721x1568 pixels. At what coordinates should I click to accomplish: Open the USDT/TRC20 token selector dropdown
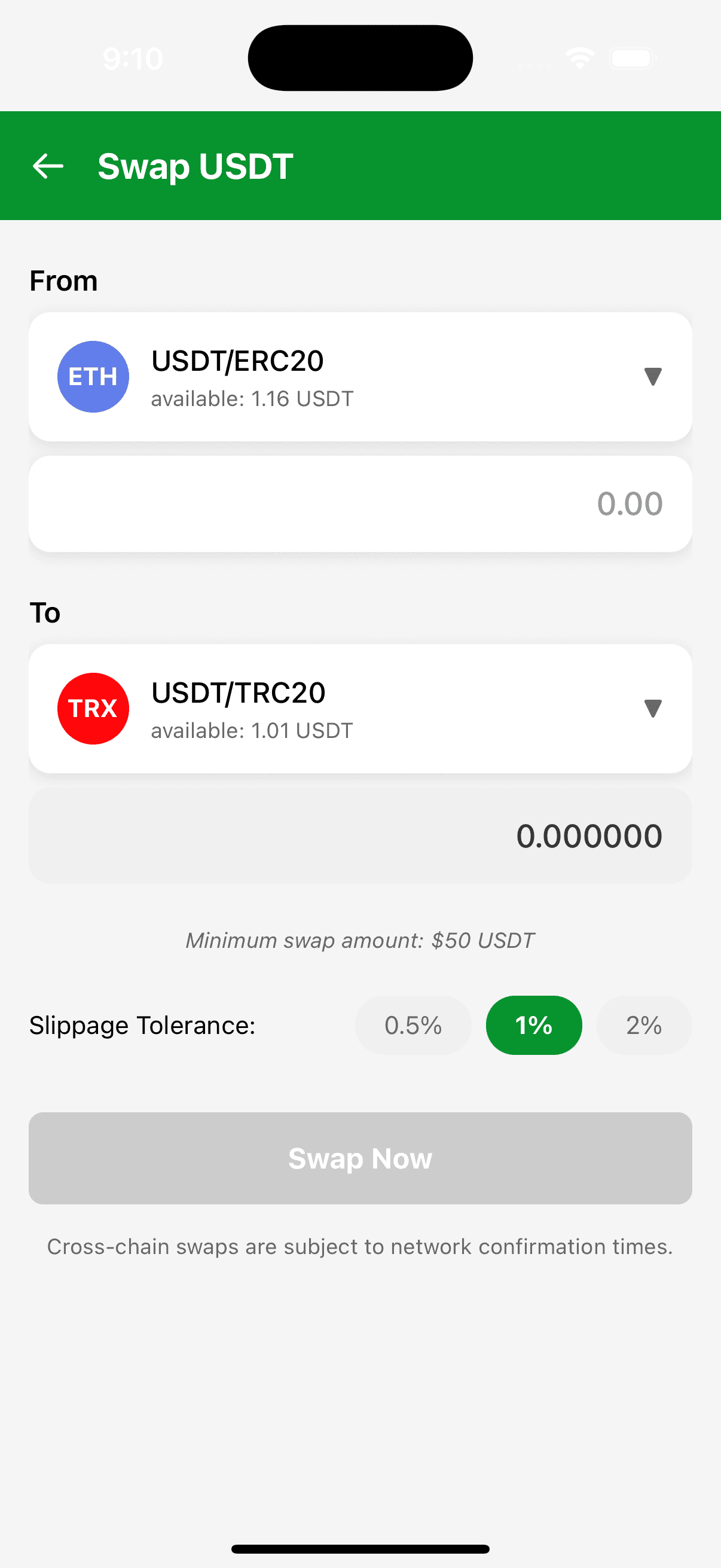652,708
